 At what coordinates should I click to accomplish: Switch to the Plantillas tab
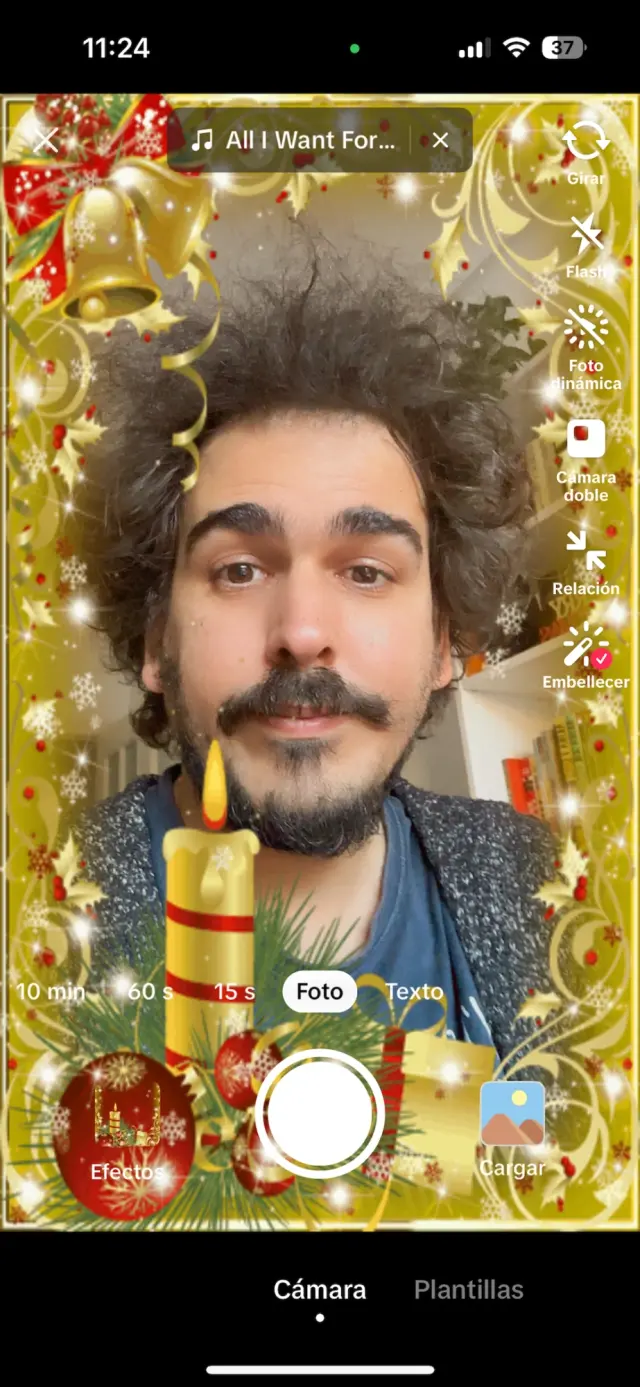(x=468, y=1290)
